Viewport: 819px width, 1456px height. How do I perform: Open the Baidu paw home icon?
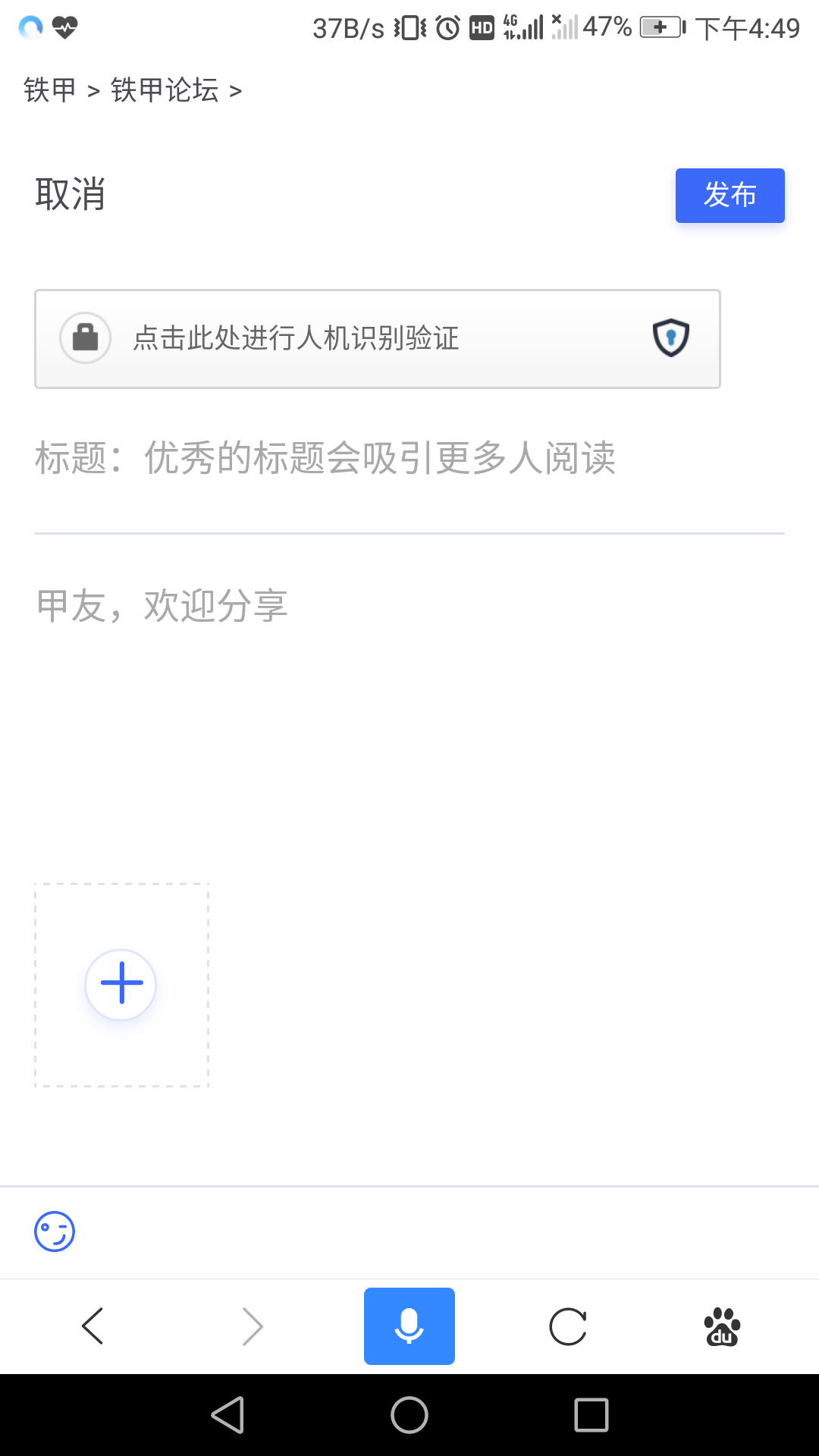[722, 1326]
